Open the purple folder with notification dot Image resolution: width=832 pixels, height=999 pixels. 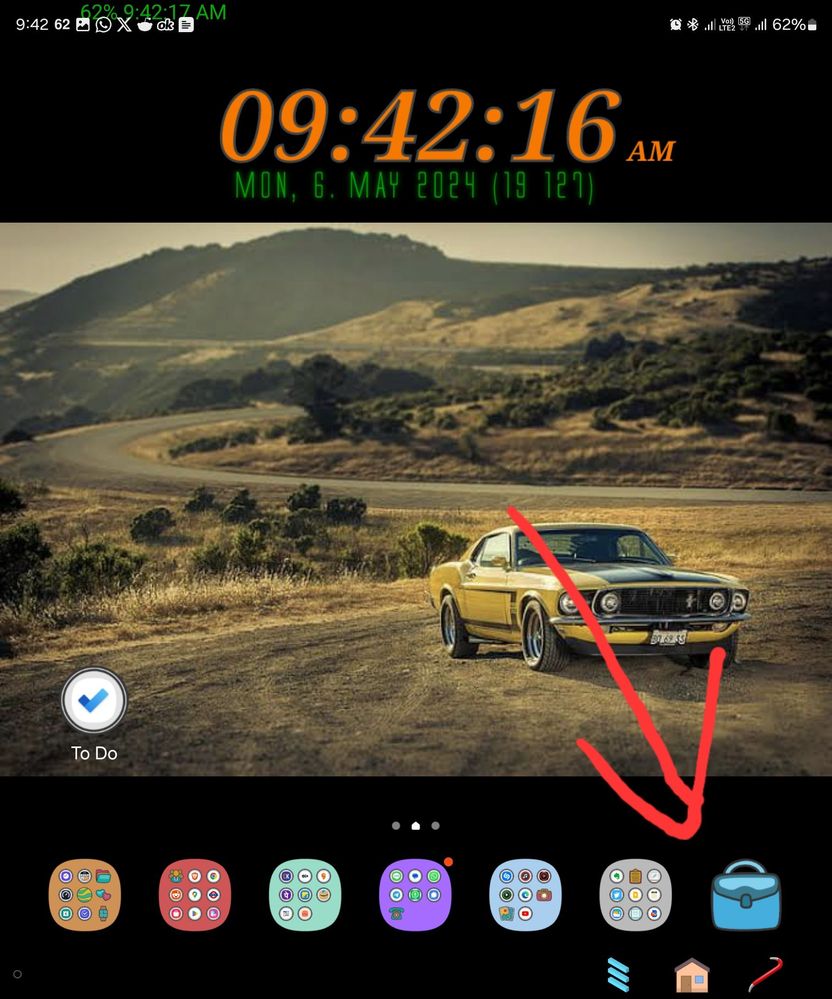point(415,895)
